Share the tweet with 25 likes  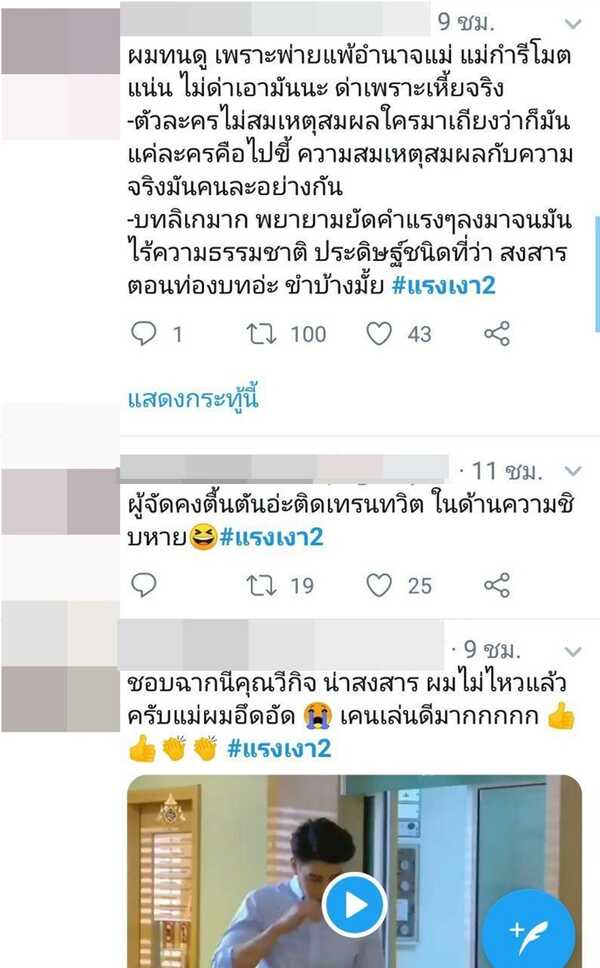pos(497,585)
